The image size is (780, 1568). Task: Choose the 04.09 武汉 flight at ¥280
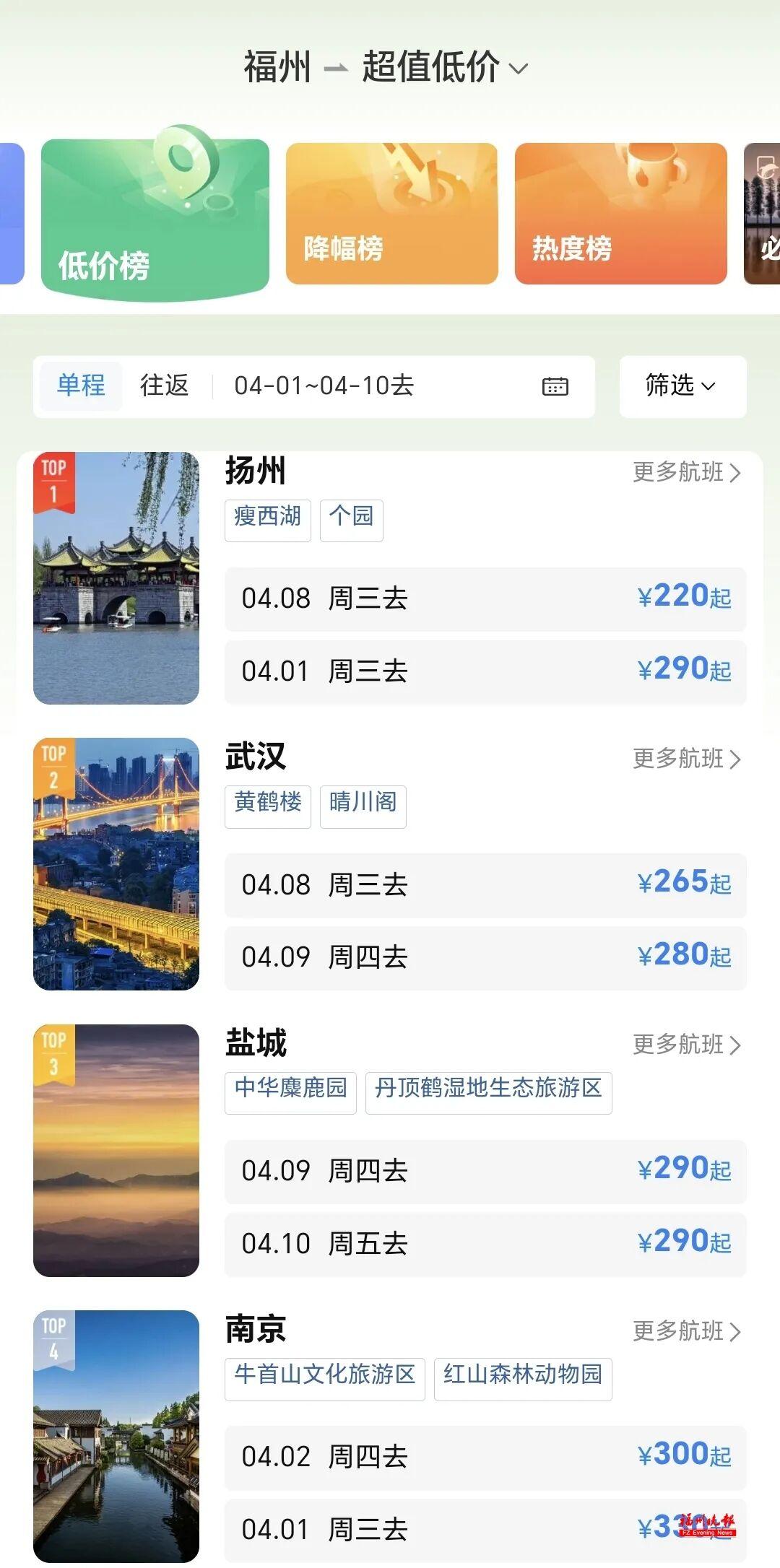[x=485, y=957]
